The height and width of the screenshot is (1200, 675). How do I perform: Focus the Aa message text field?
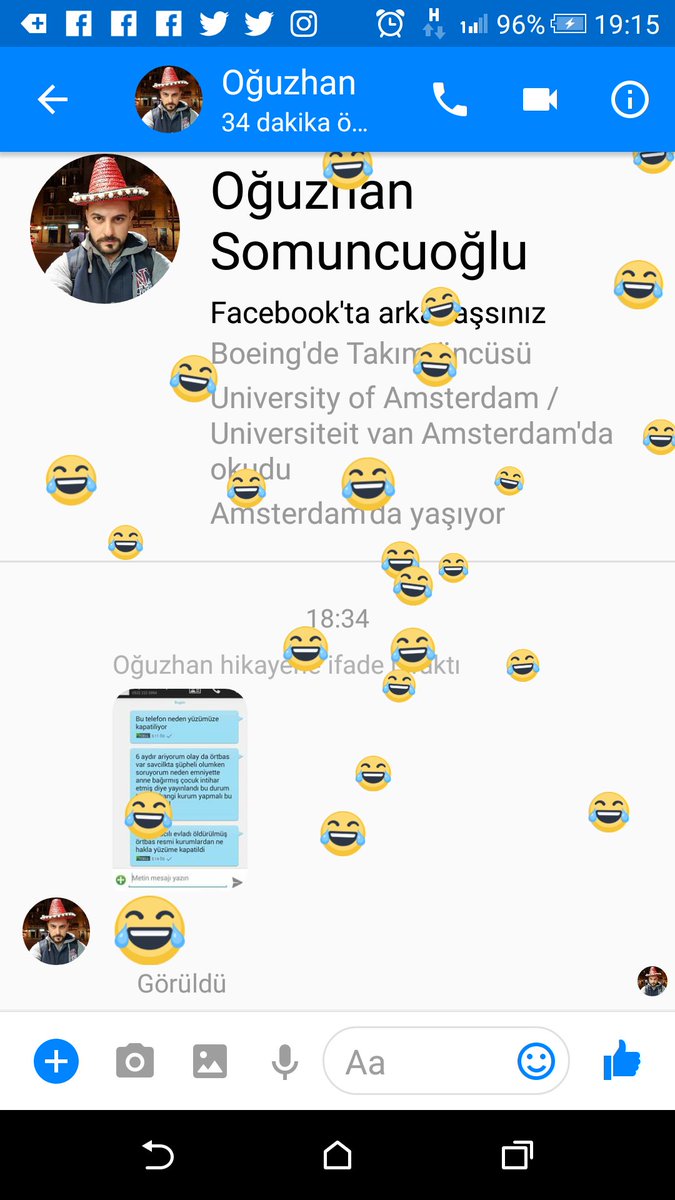point(420,1061)
